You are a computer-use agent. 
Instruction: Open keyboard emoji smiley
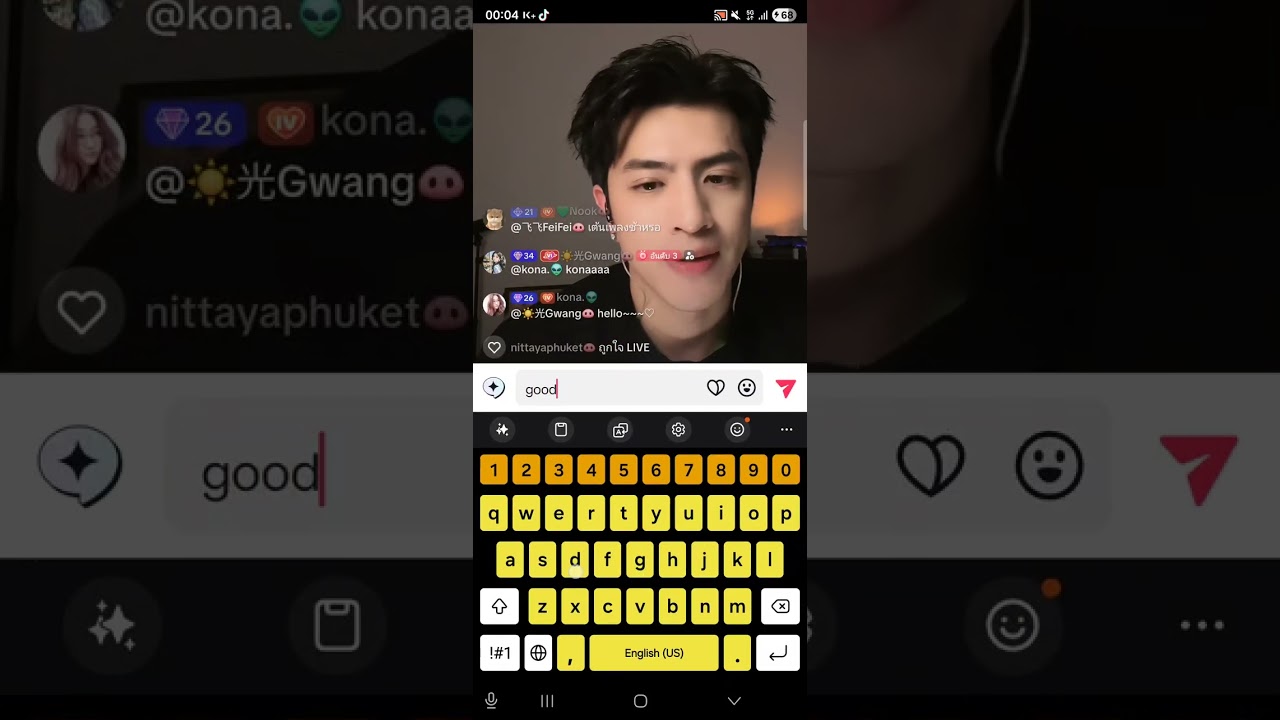[x=737, y=429]
